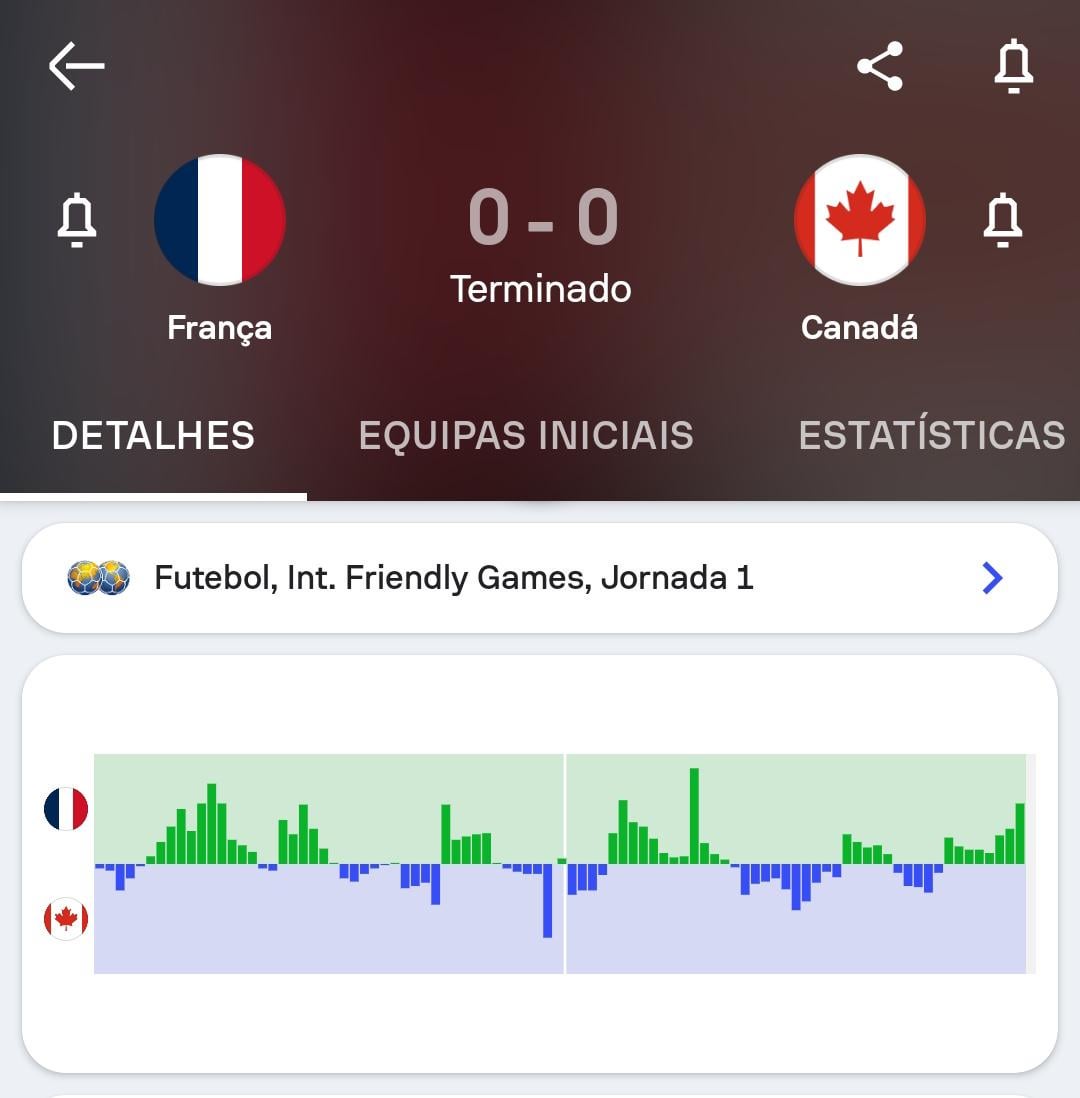
Task: Enable match notifications with the top bell
Action: 1012,67
